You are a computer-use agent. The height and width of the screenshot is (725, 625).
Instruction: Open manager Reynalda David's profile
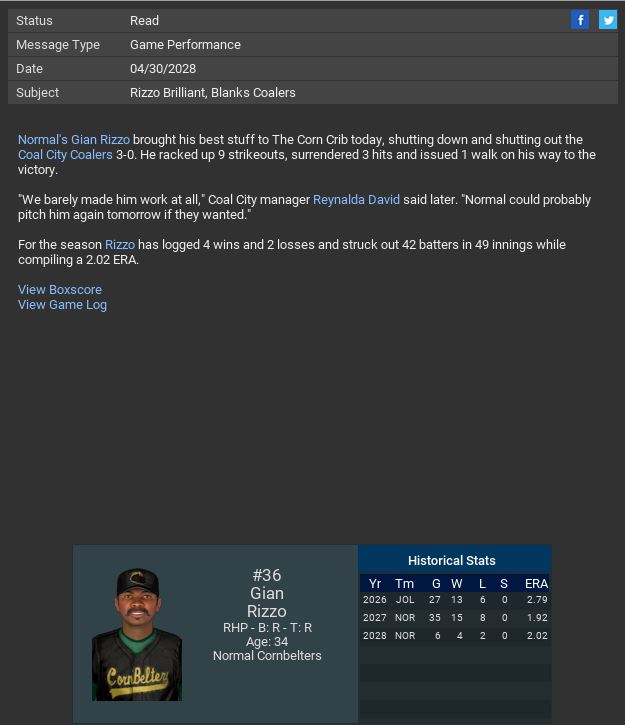point(356,200)
